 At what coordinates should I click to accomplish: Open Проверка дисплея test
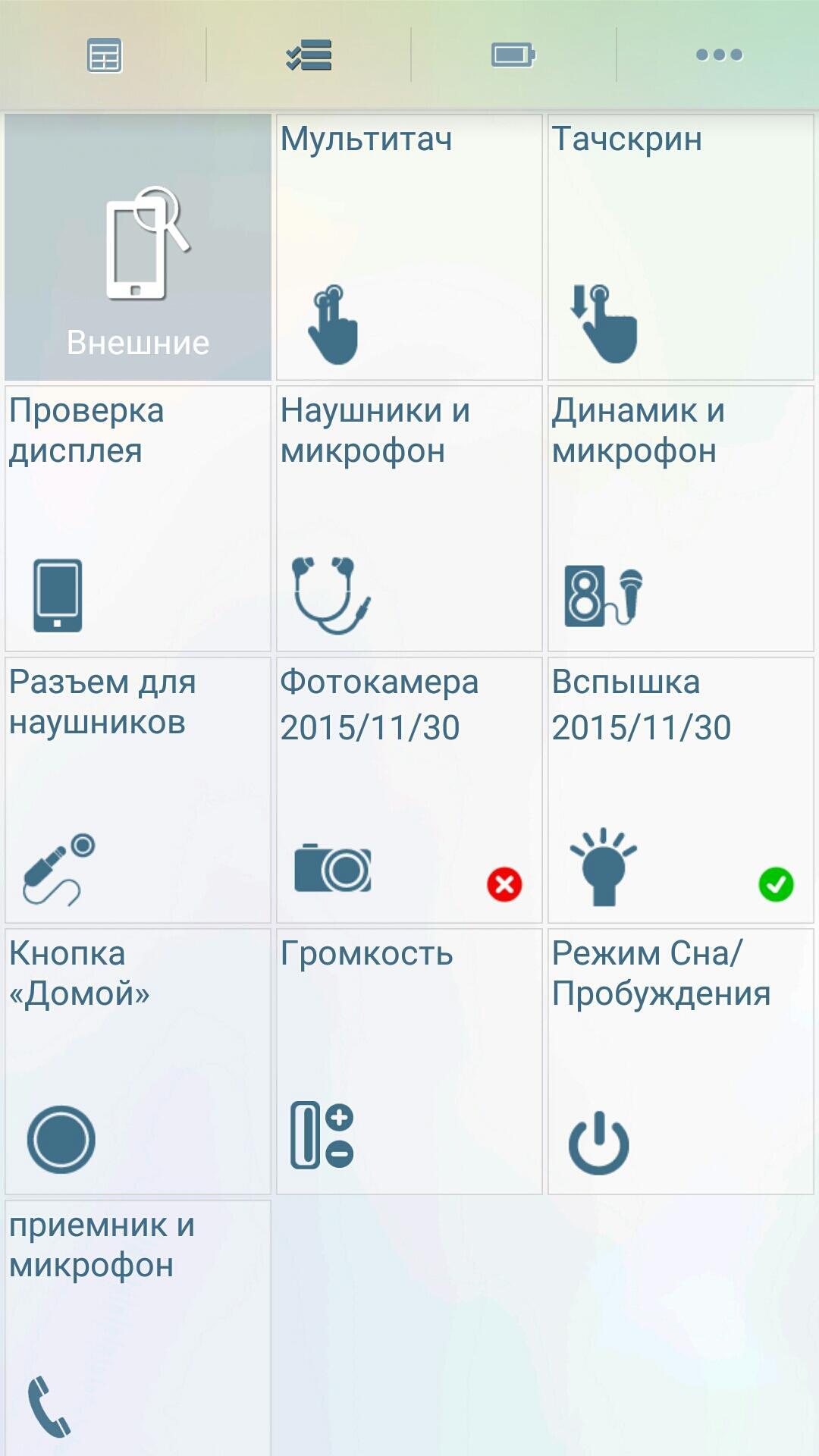138,519
